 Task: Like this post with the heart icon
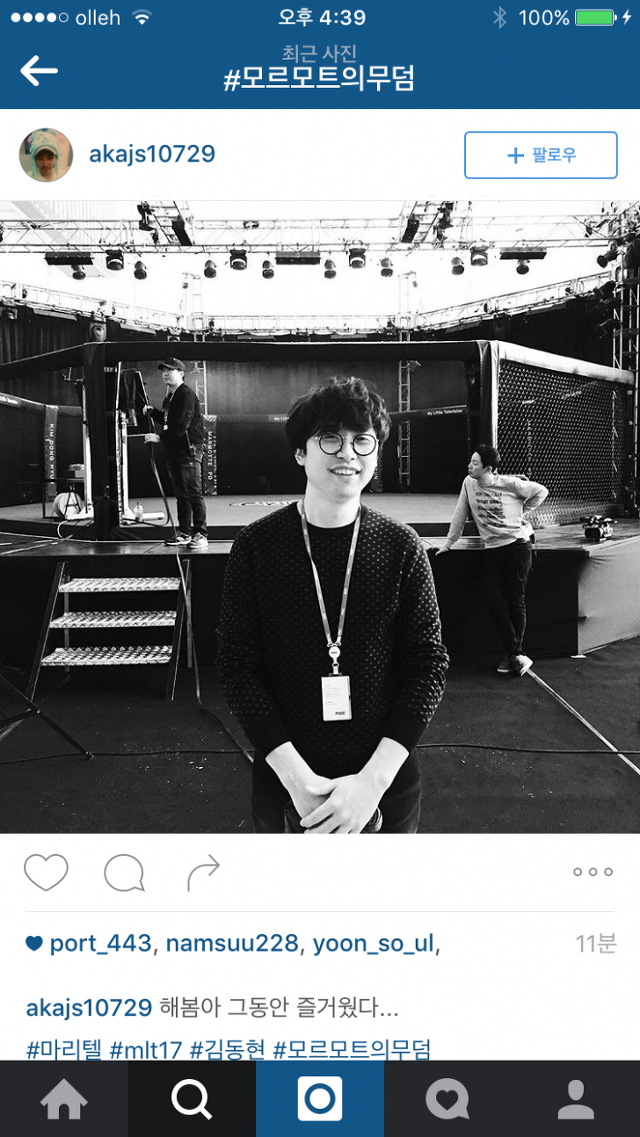(46, 872)
